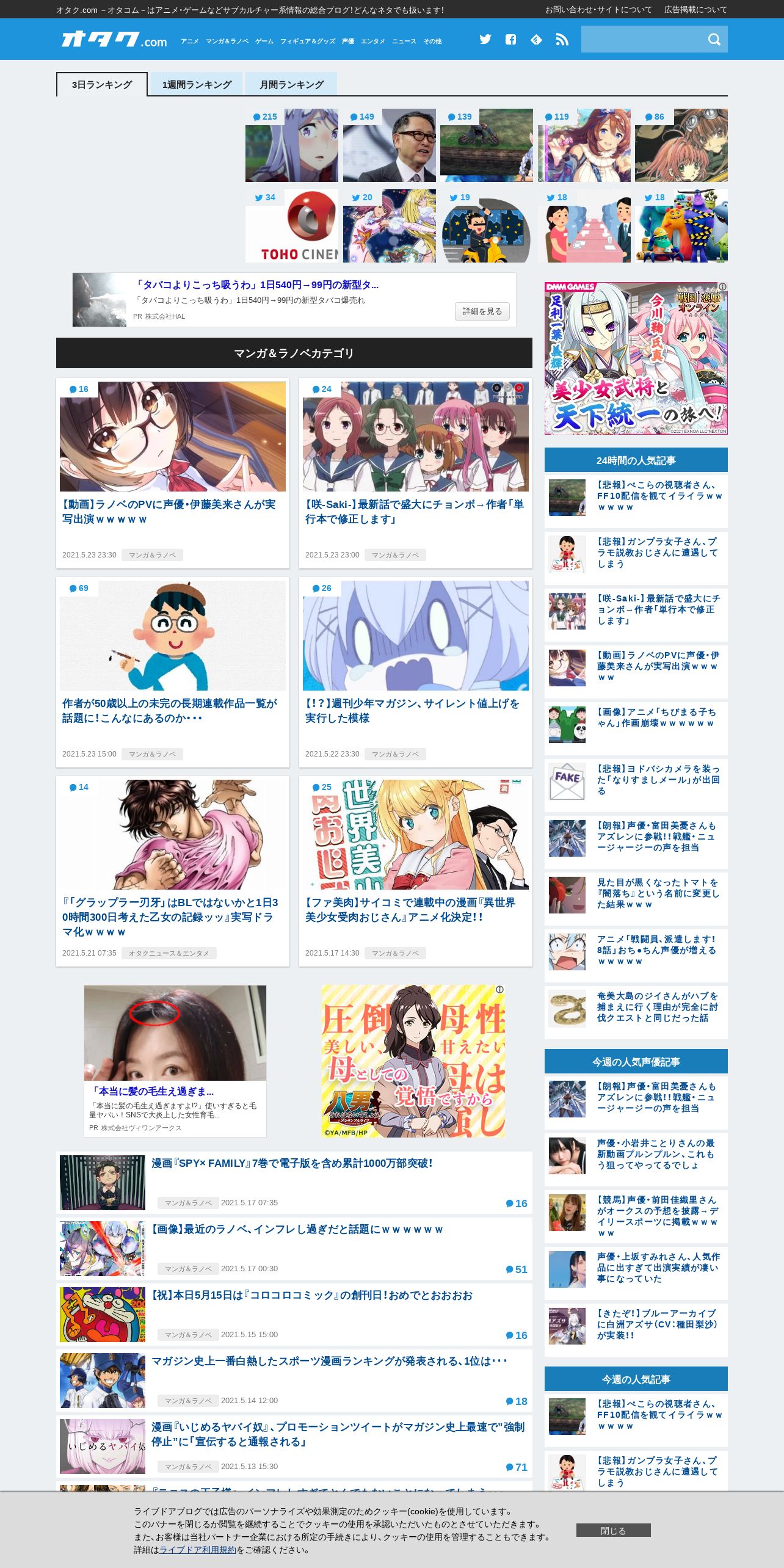This screenshot has width=784, height=1568.
Task: Open the Twitter icon in the header
Action: coord(485,40)
